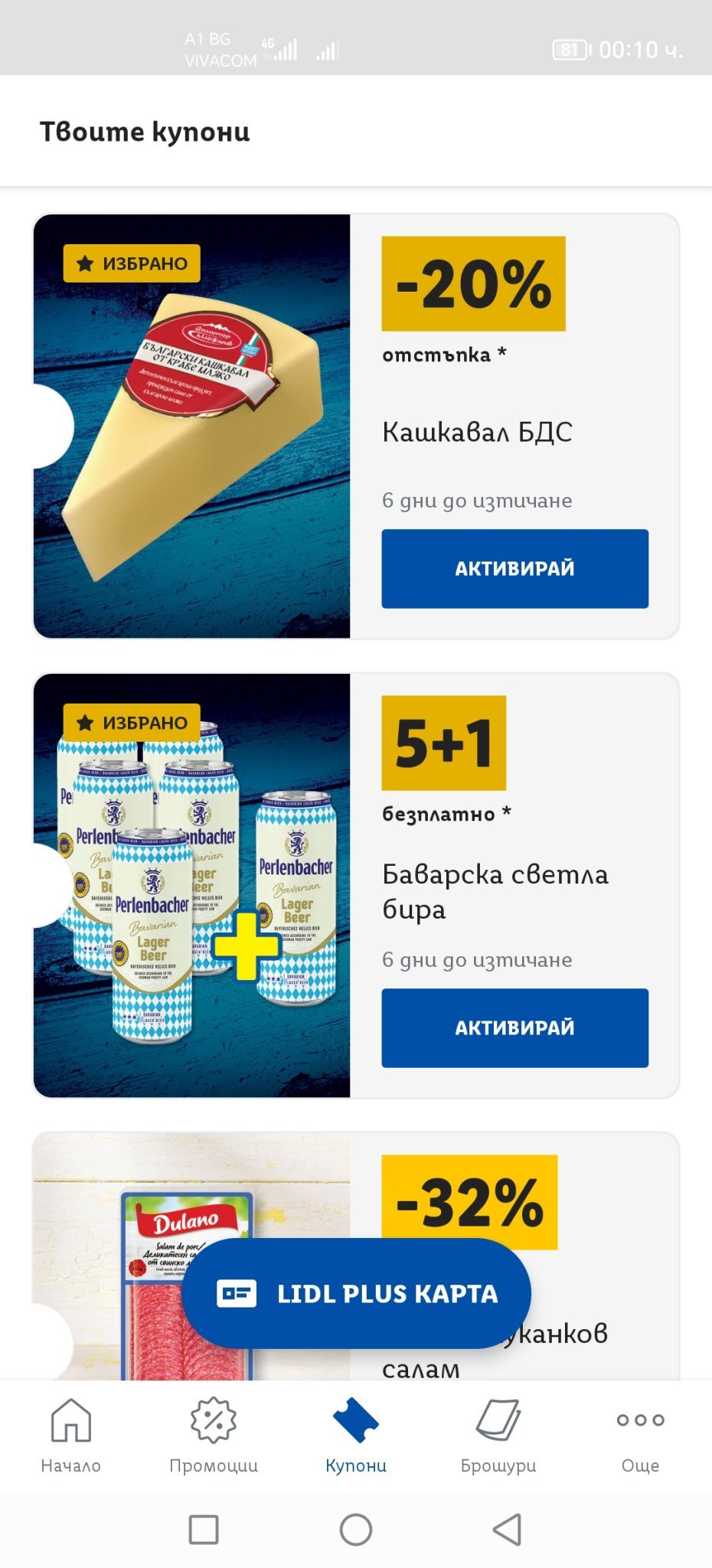This screenshot has height=1568, width=712.
Task: Show the Lidl Plus карта
Action: coord(356,1293)
